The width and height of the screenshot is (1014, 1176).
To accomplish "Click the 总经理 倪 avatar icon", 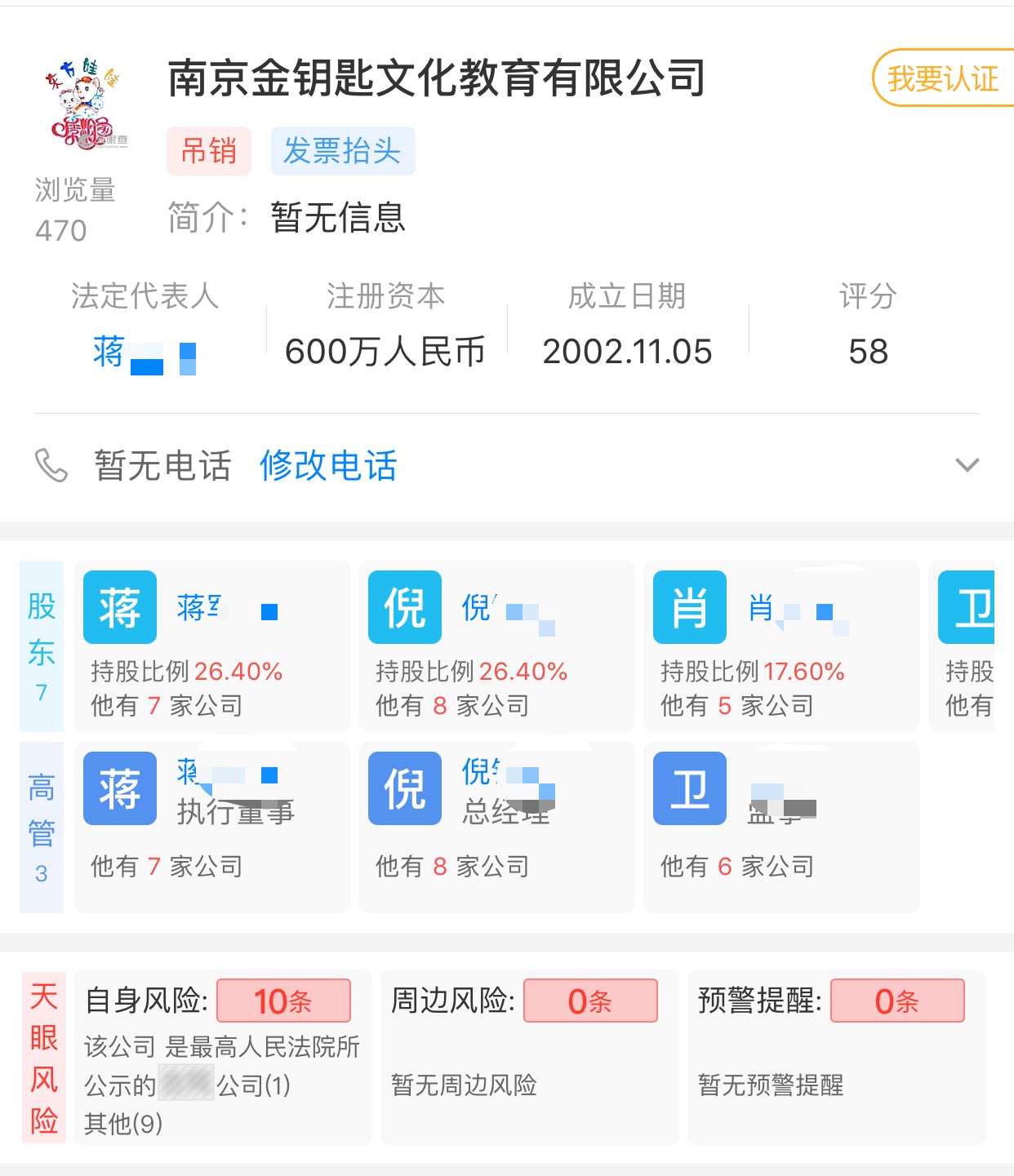I will [x=404, y=788].
